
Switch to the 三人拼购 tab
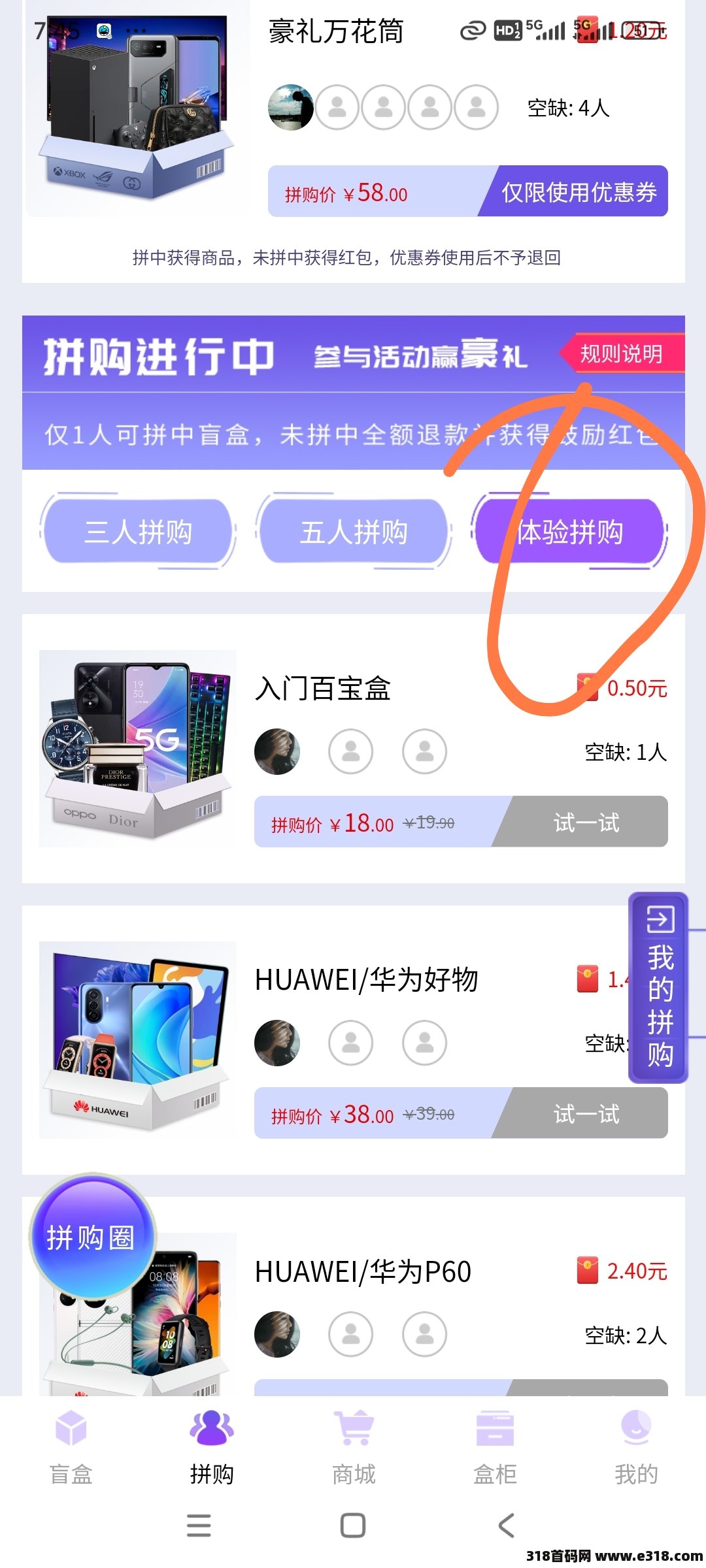(x=138, y=532)
